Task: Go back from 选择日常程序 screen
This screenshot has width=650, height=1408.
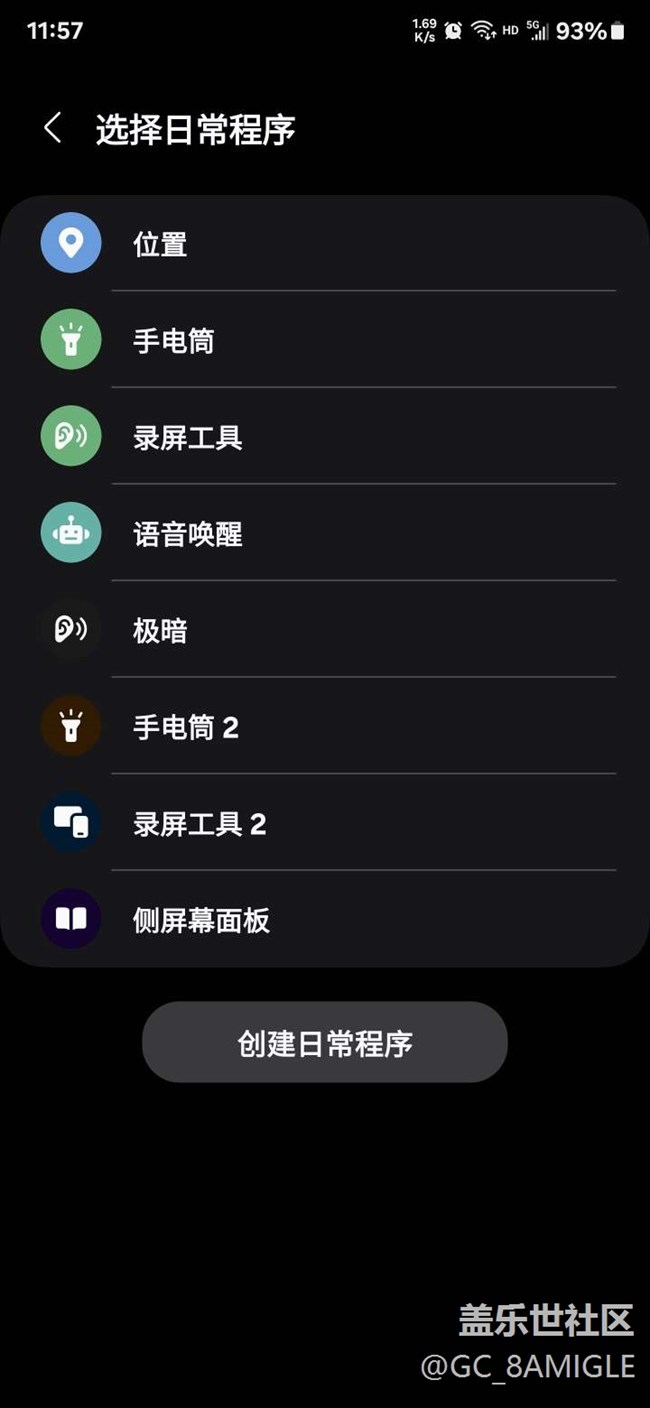Action: point(52,128)
